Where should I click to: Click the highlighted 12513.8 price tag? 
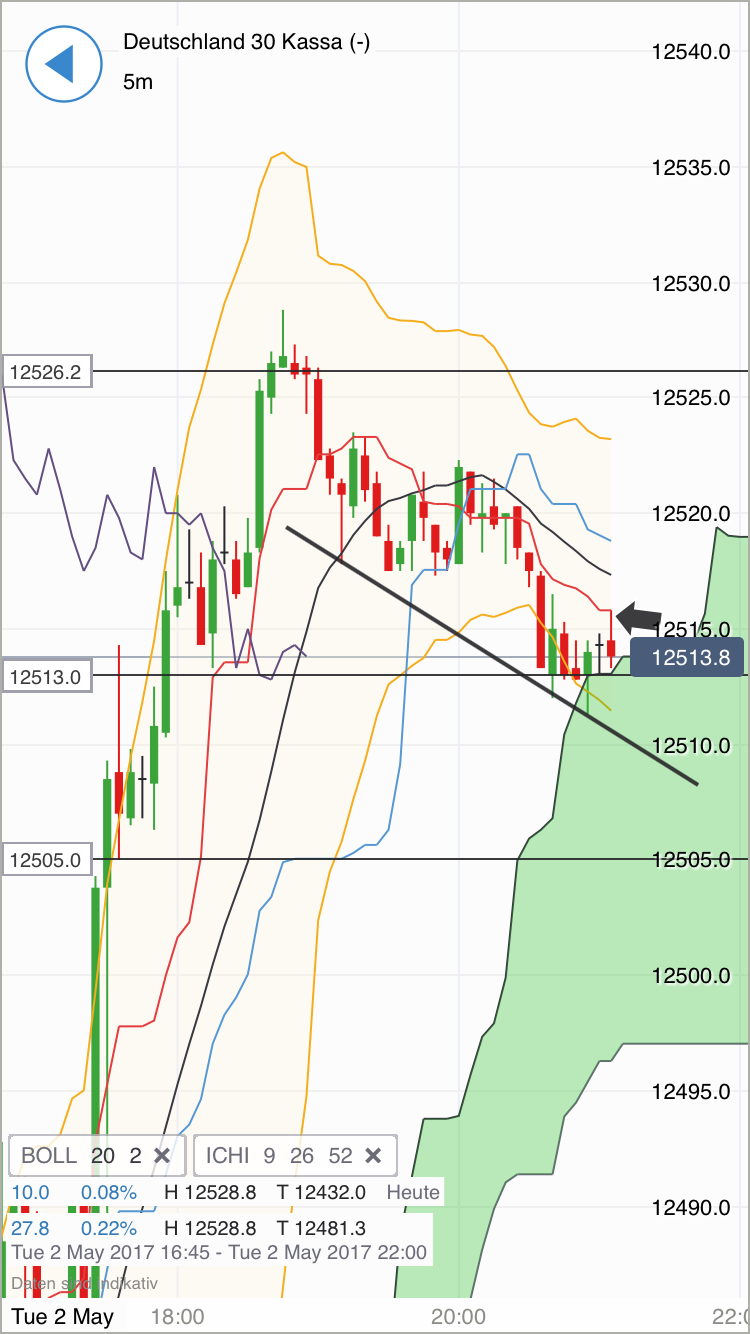tap(687, 657)
